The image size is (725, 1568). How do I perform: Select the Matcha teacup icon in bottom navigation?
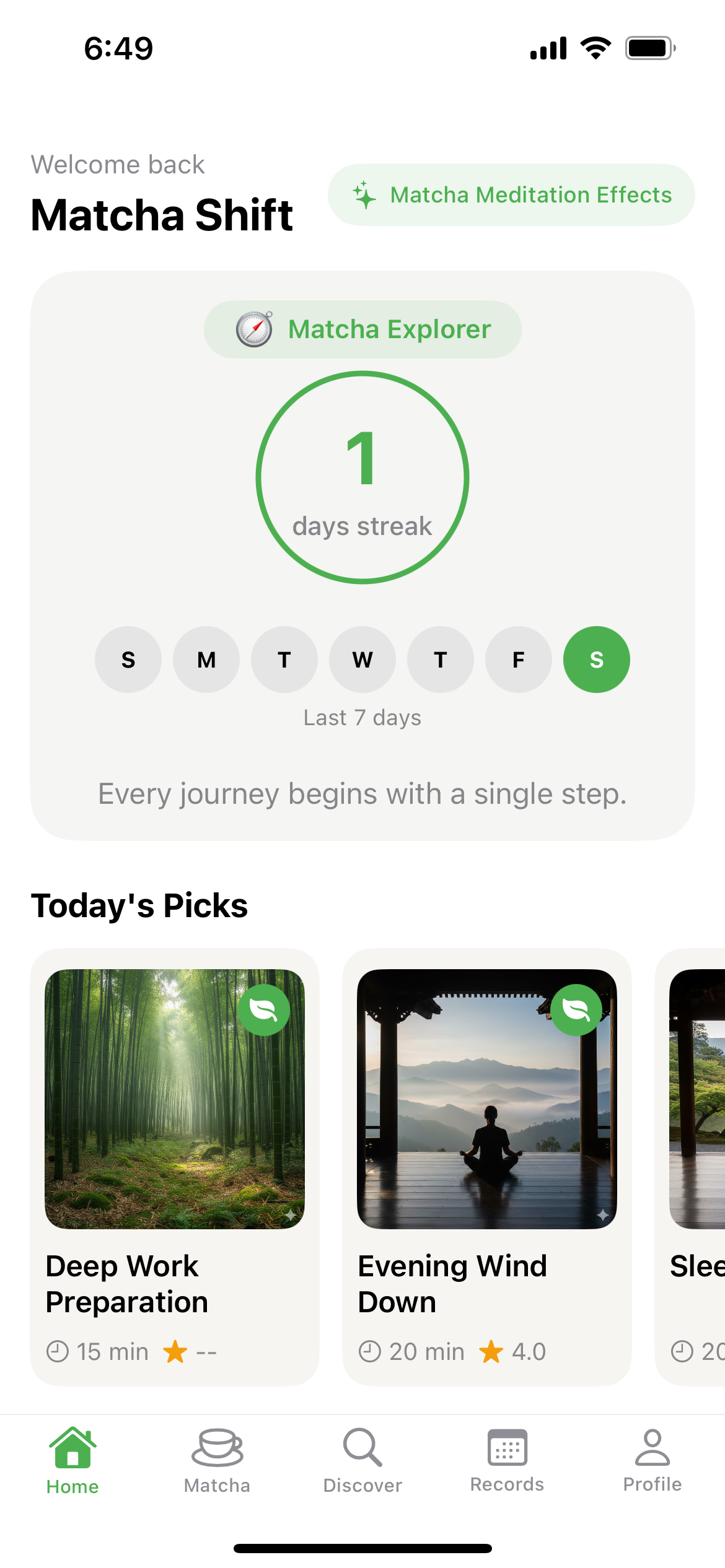point(217,1448)
